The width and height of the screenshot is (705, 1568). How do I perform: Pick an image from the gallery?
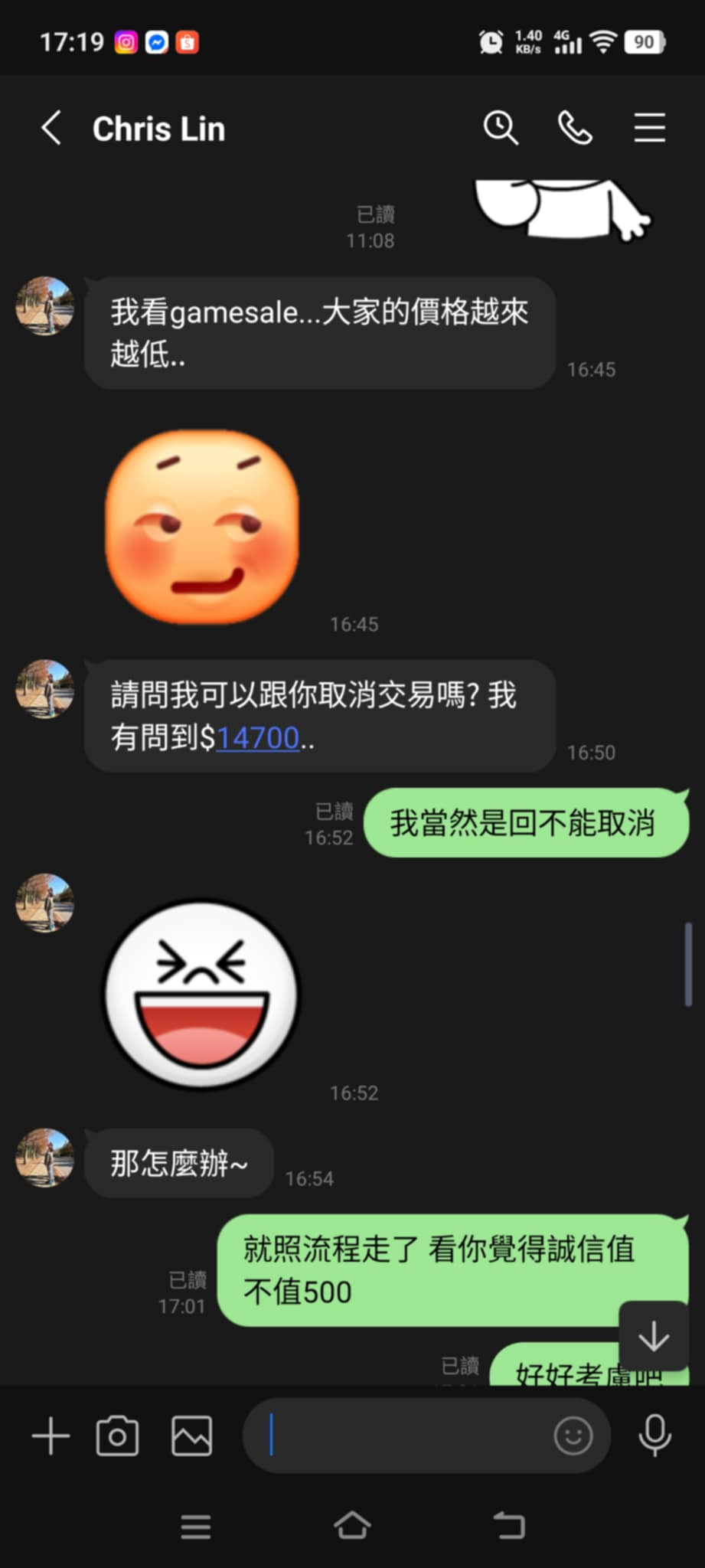point(191,1436)
